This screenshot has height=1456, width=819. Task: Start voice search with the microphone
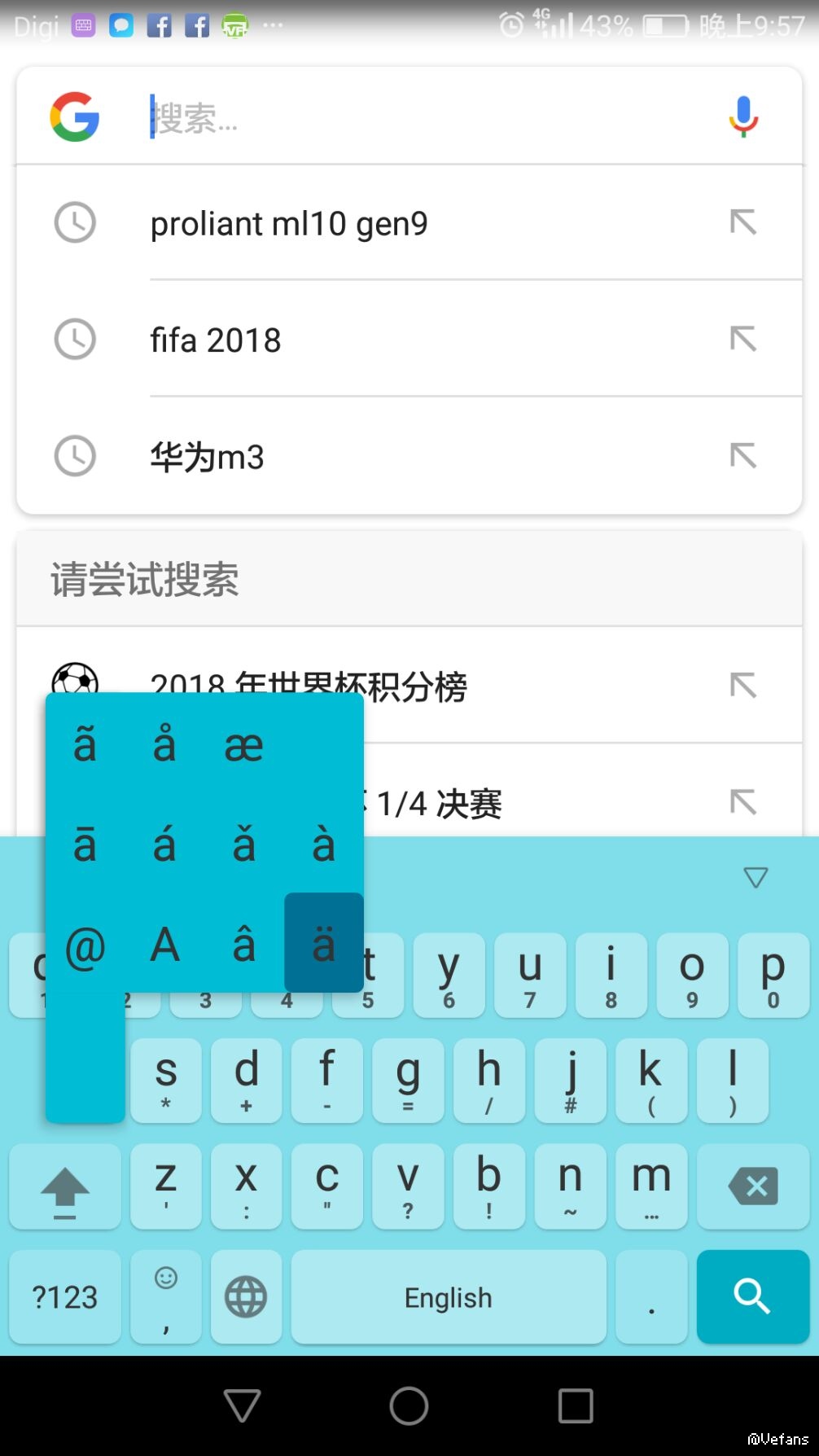point(742,117)
